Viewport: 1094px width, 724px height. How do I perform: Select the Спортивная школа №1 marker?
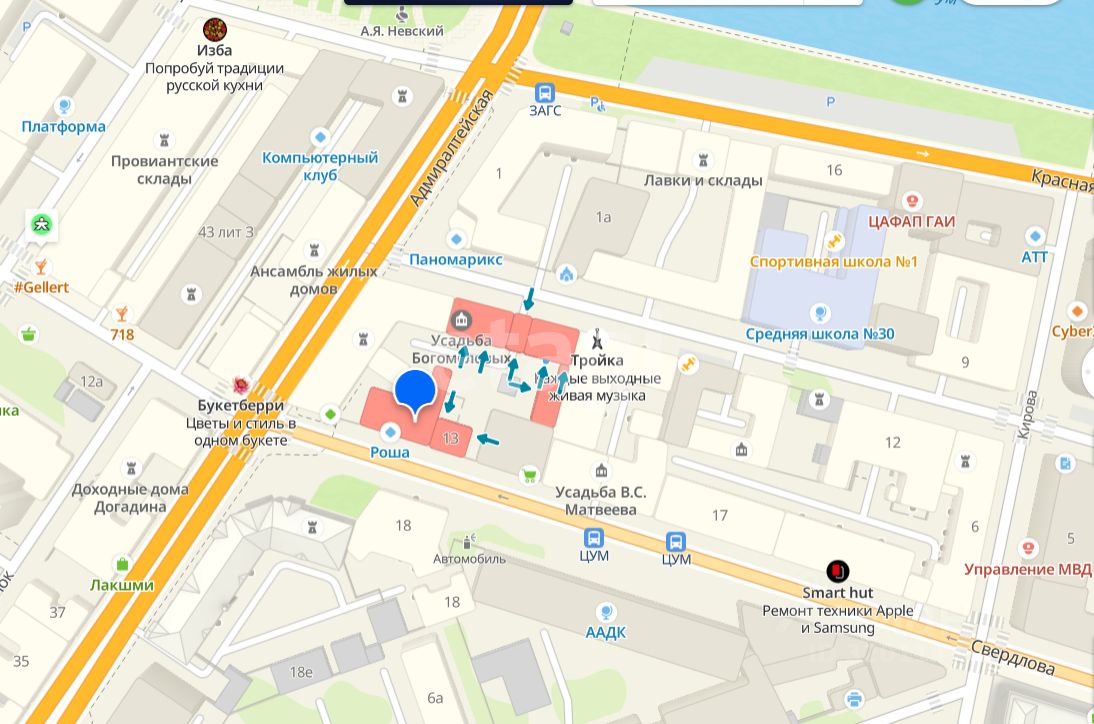click(x=834, y=241)
